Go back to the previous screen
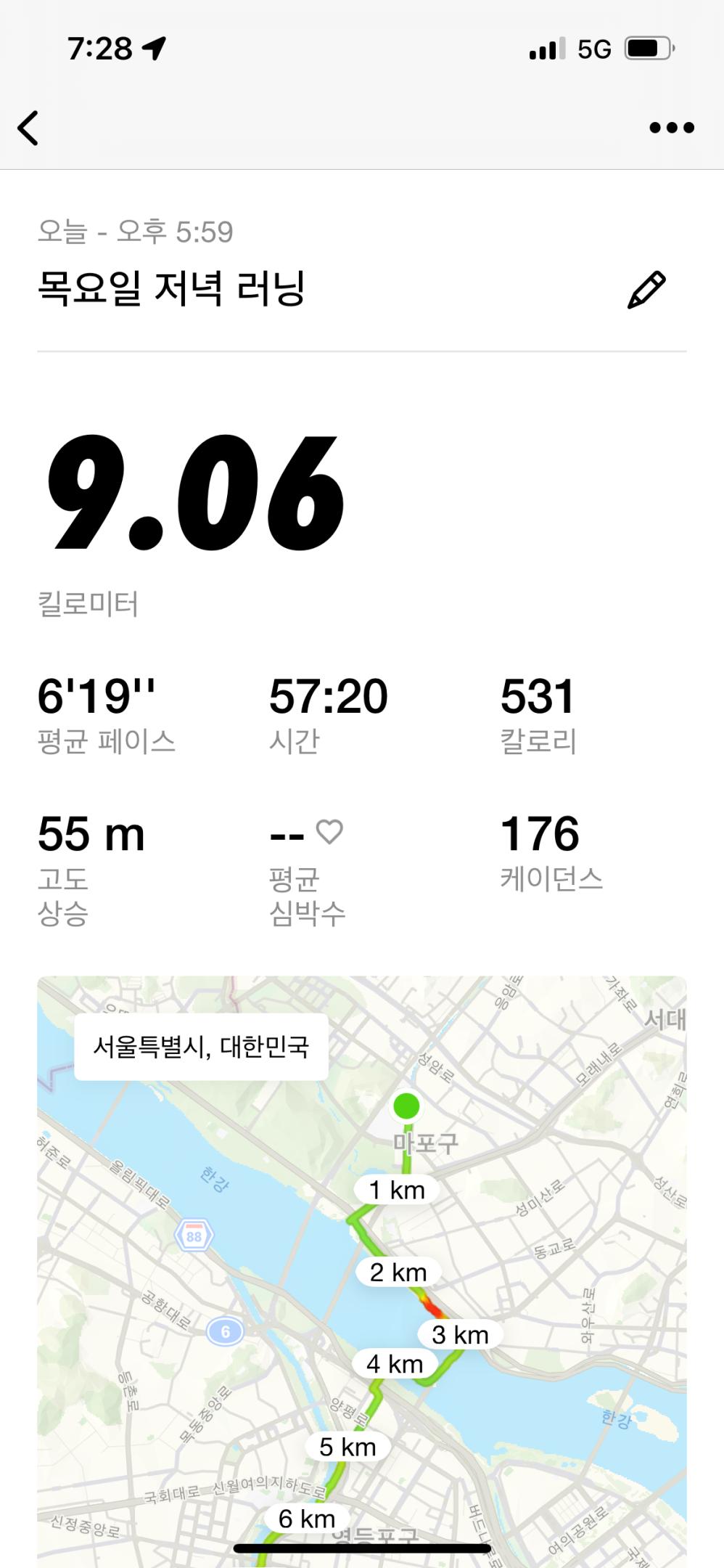The width and height of the screenshot is (724, 1568). coord(28,128)
